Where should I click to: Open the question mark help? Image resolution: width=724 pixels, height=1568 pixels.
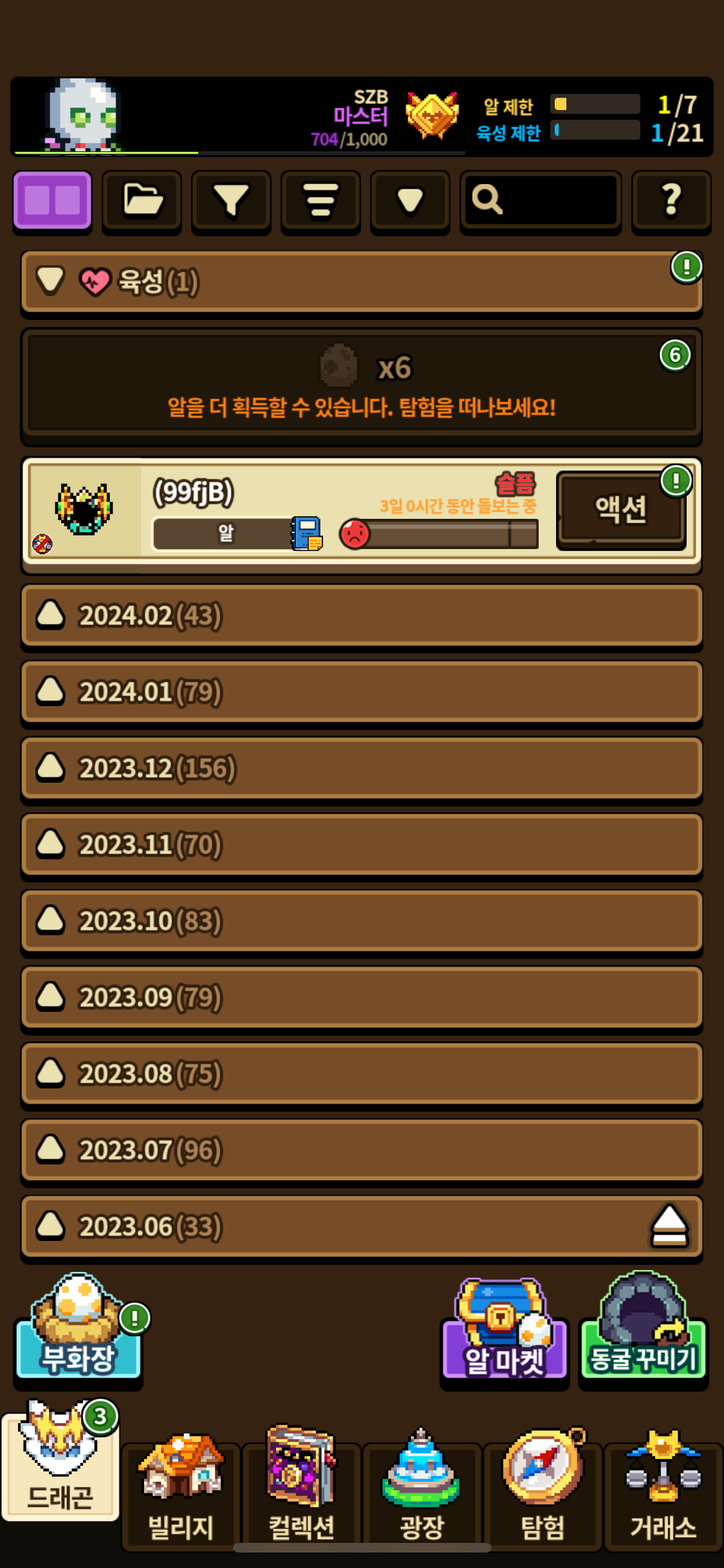[x=671, y=200]
